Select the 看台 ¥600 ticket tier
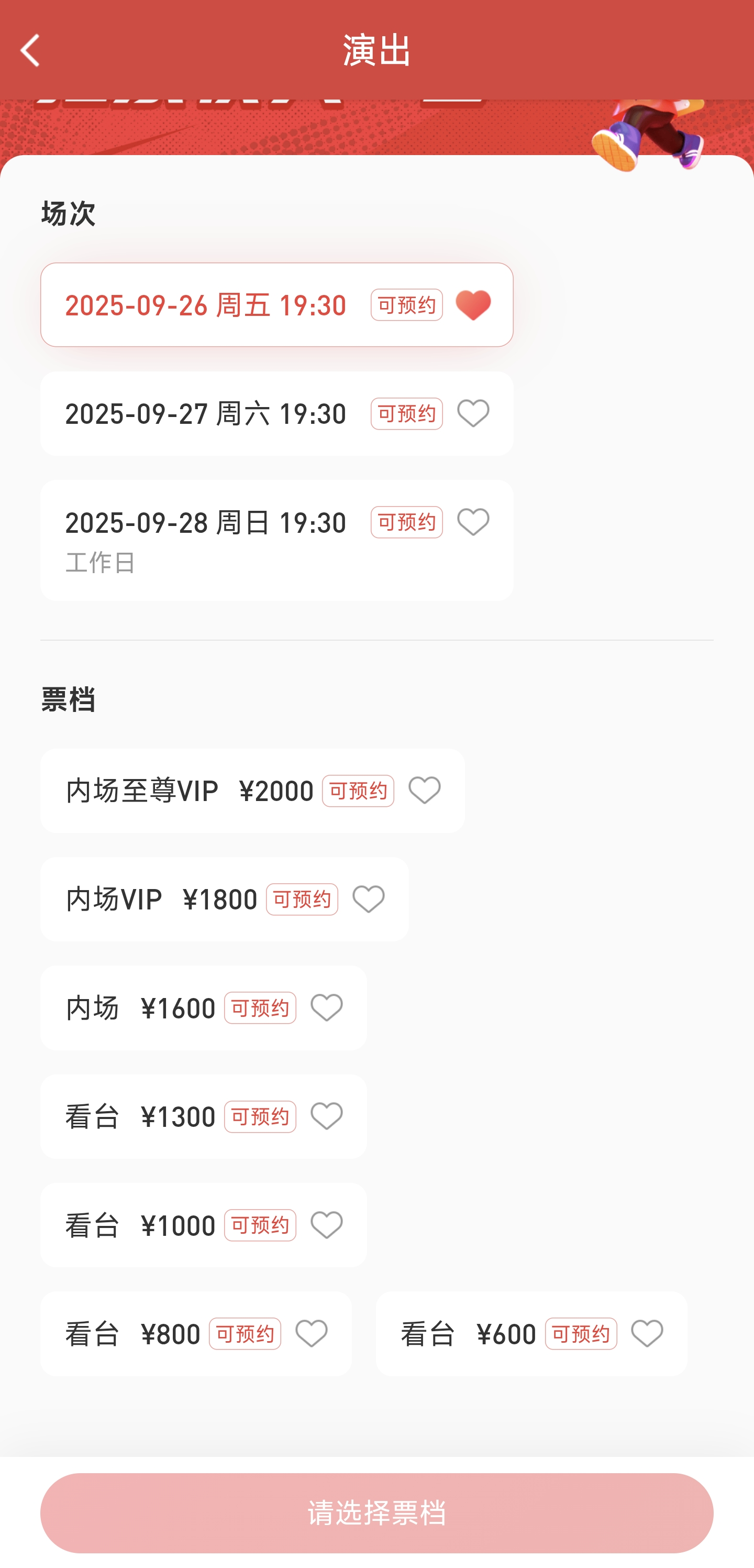The height and width of the screenshot is (1568, 754). (531, 1334)
